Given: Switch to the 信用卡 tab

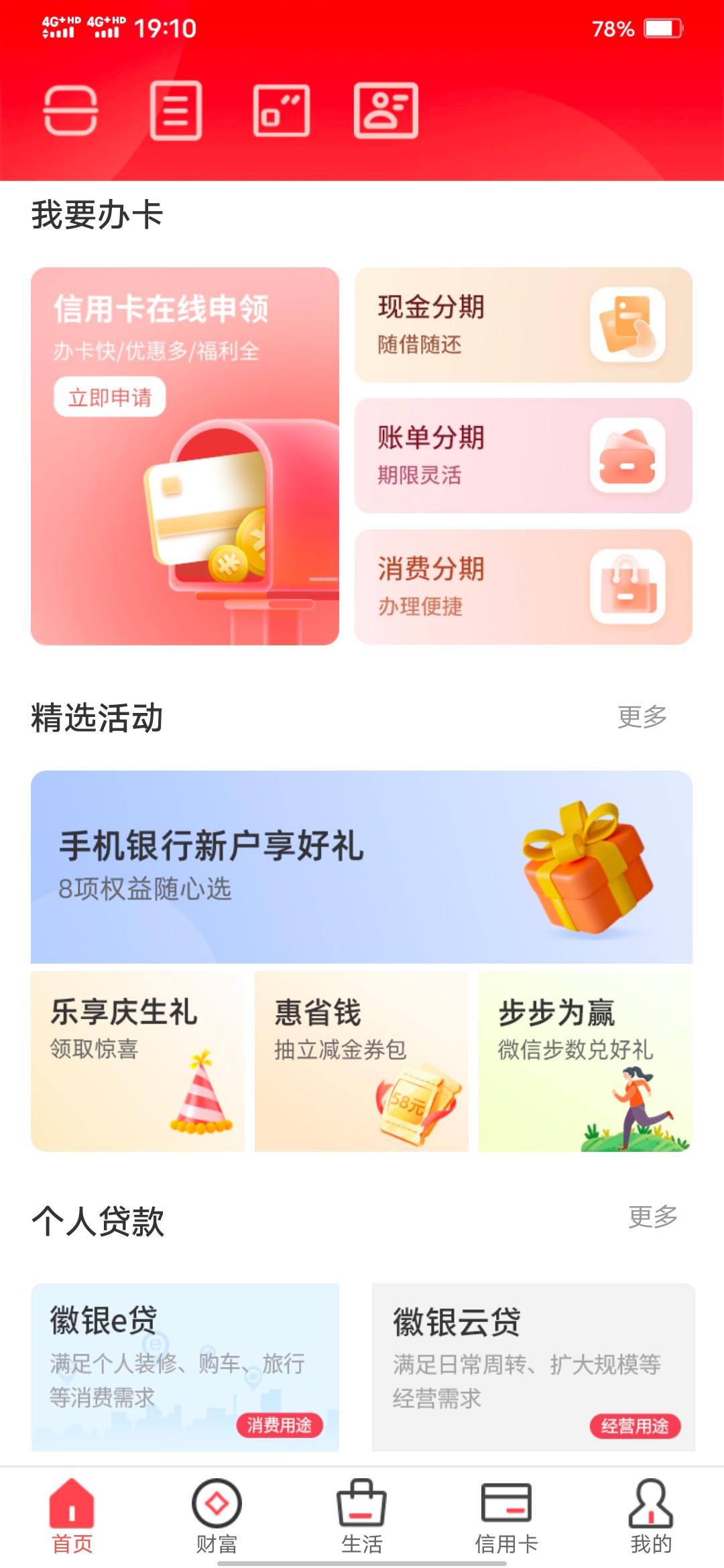Looking at the screenshot, I should (506, 1516).
